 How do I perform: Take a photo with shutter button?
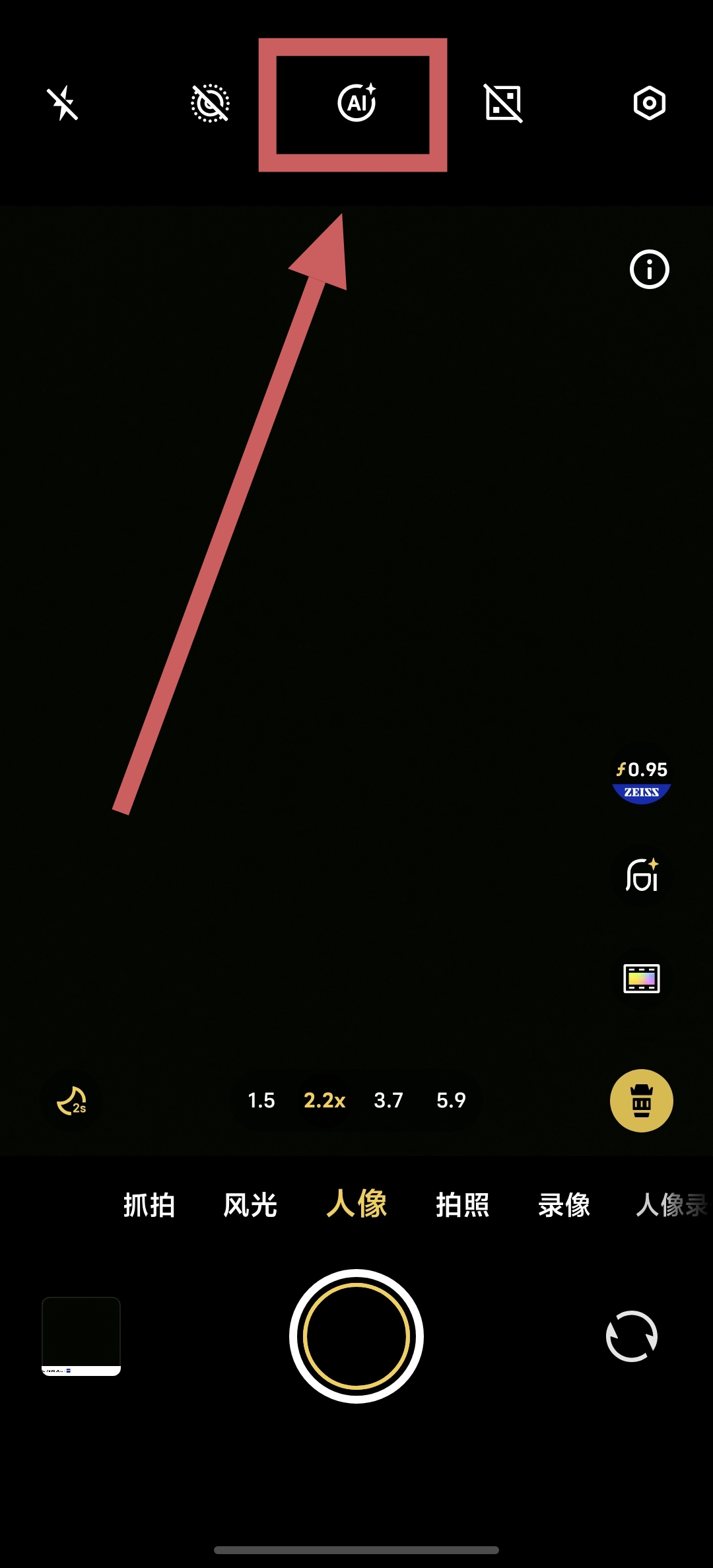point(356,1336)
